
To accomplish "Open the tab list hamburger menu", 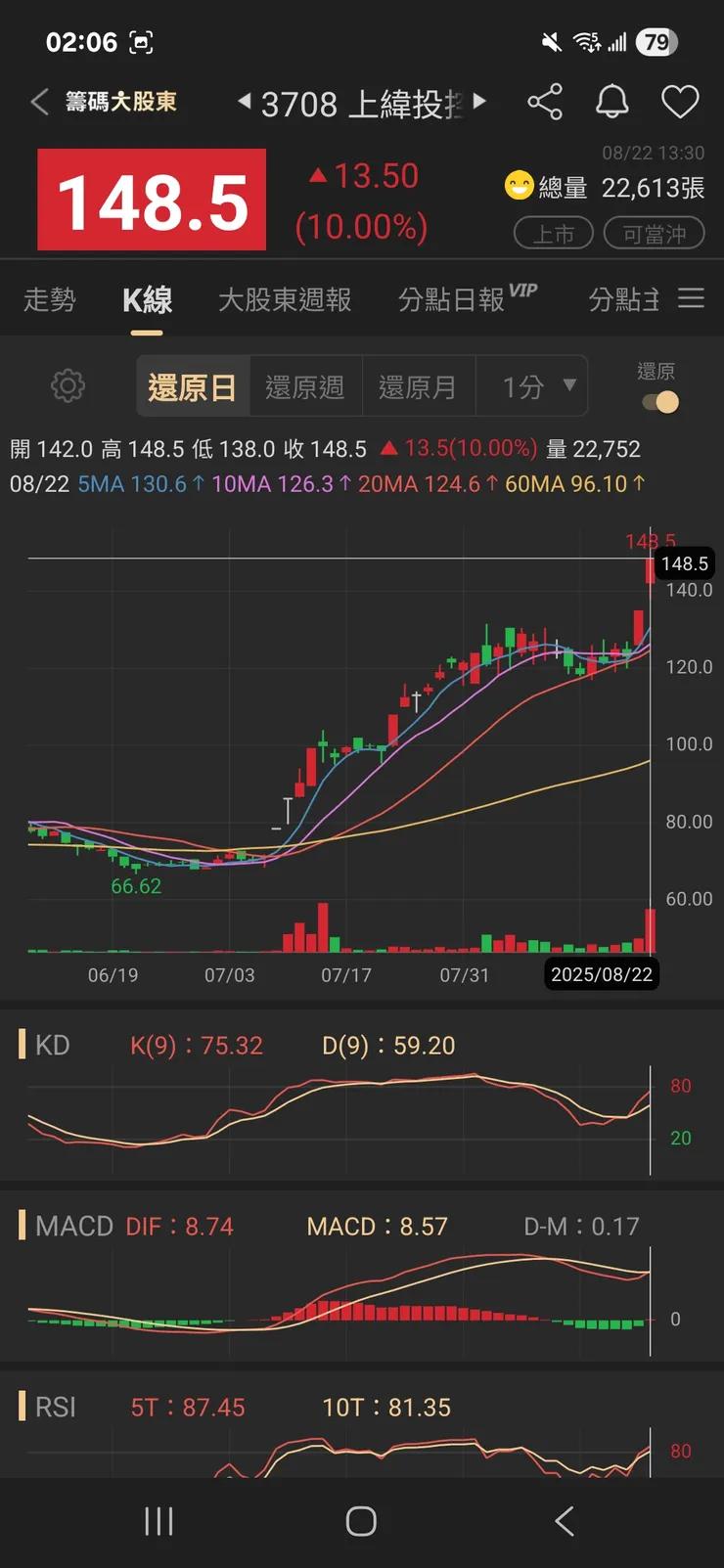I will [x=692, y=298].
